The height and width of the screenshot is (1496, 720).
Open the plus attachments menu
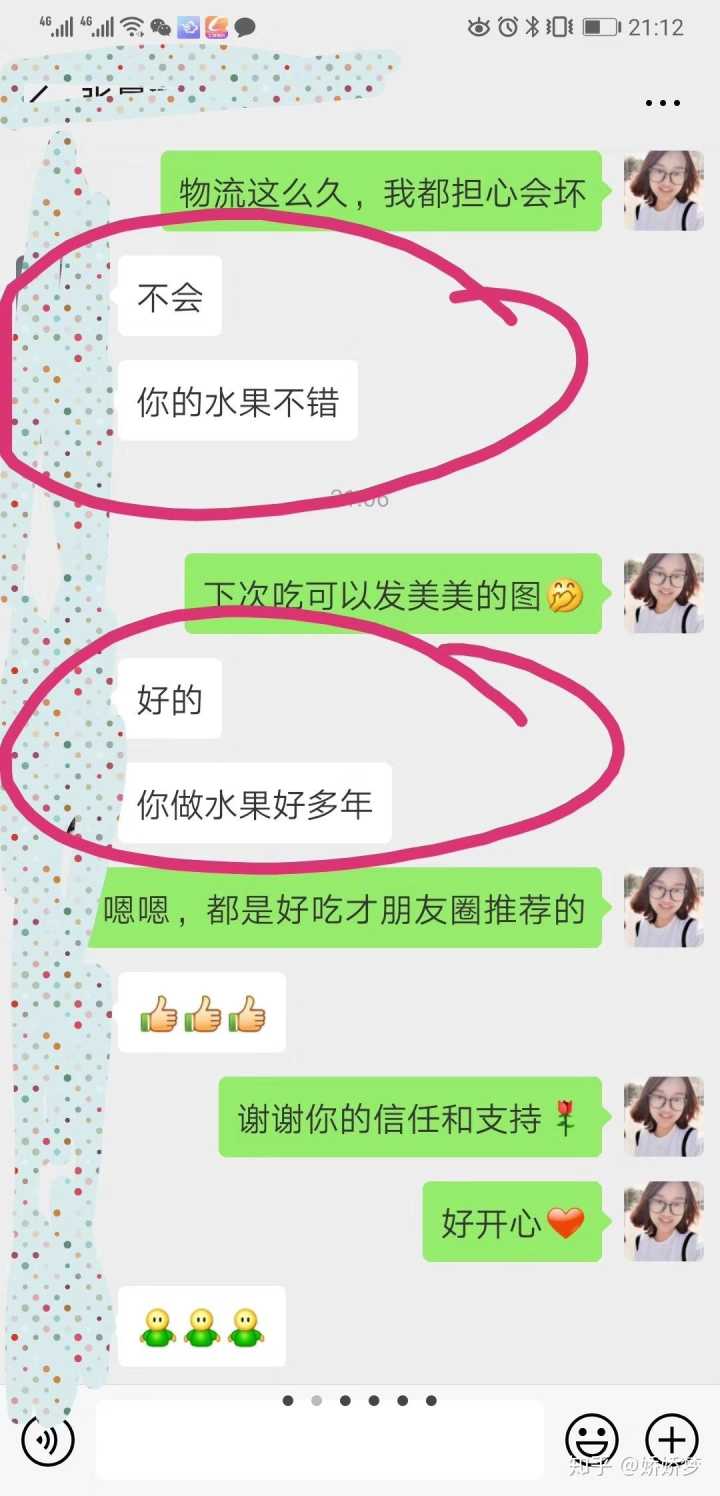point(671,1441)
